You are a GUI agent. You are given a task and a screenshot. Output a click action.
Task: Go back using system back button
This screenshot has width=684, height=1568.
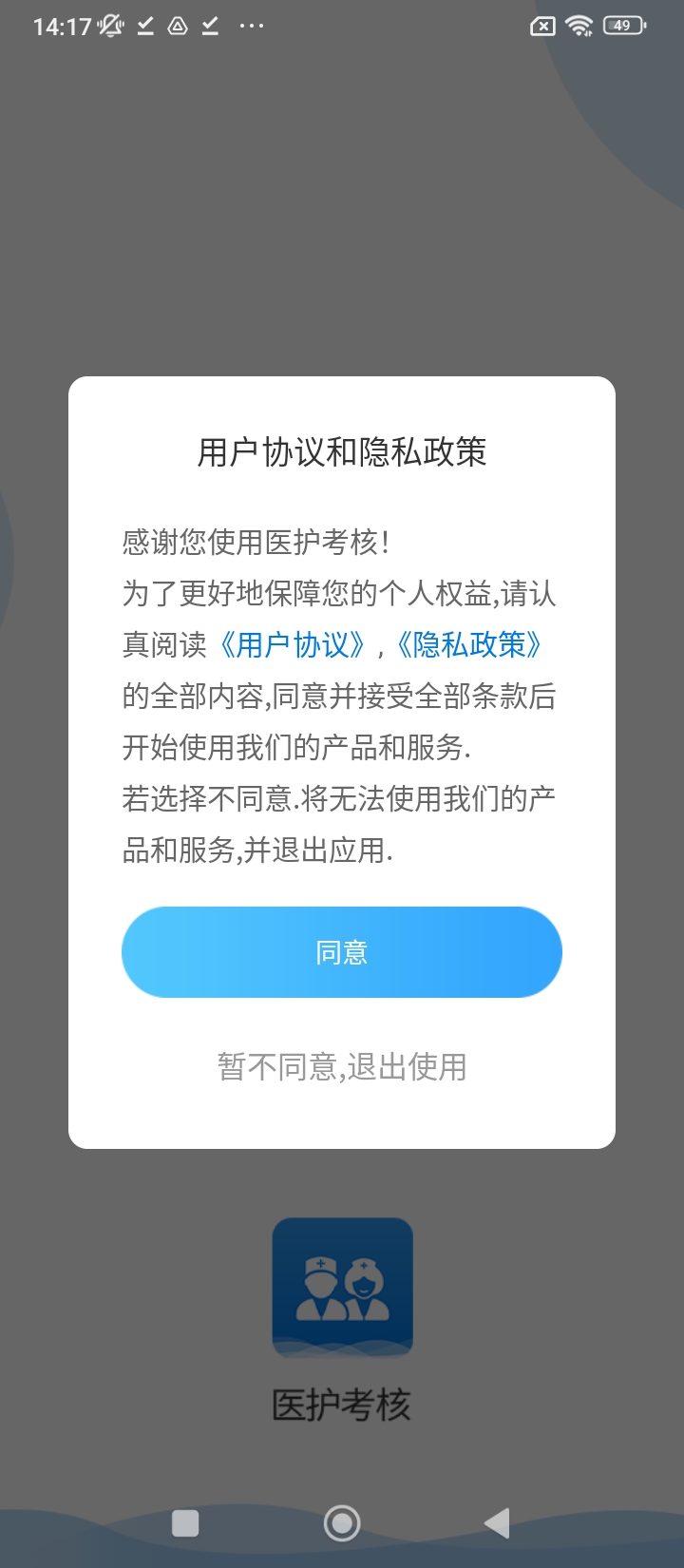click(497, 1523)
